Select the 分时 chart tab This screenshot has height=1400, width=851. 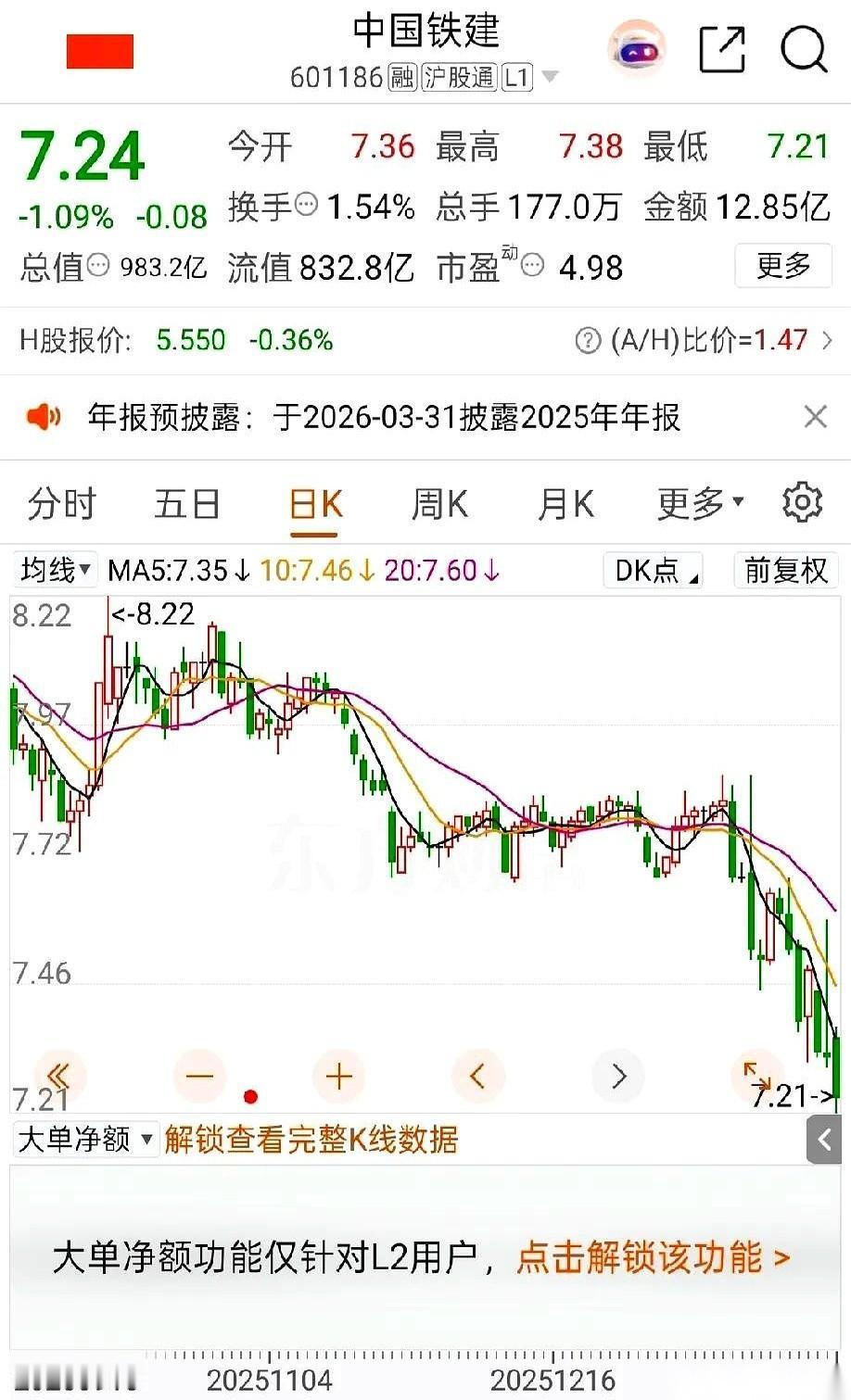[61, 503]
